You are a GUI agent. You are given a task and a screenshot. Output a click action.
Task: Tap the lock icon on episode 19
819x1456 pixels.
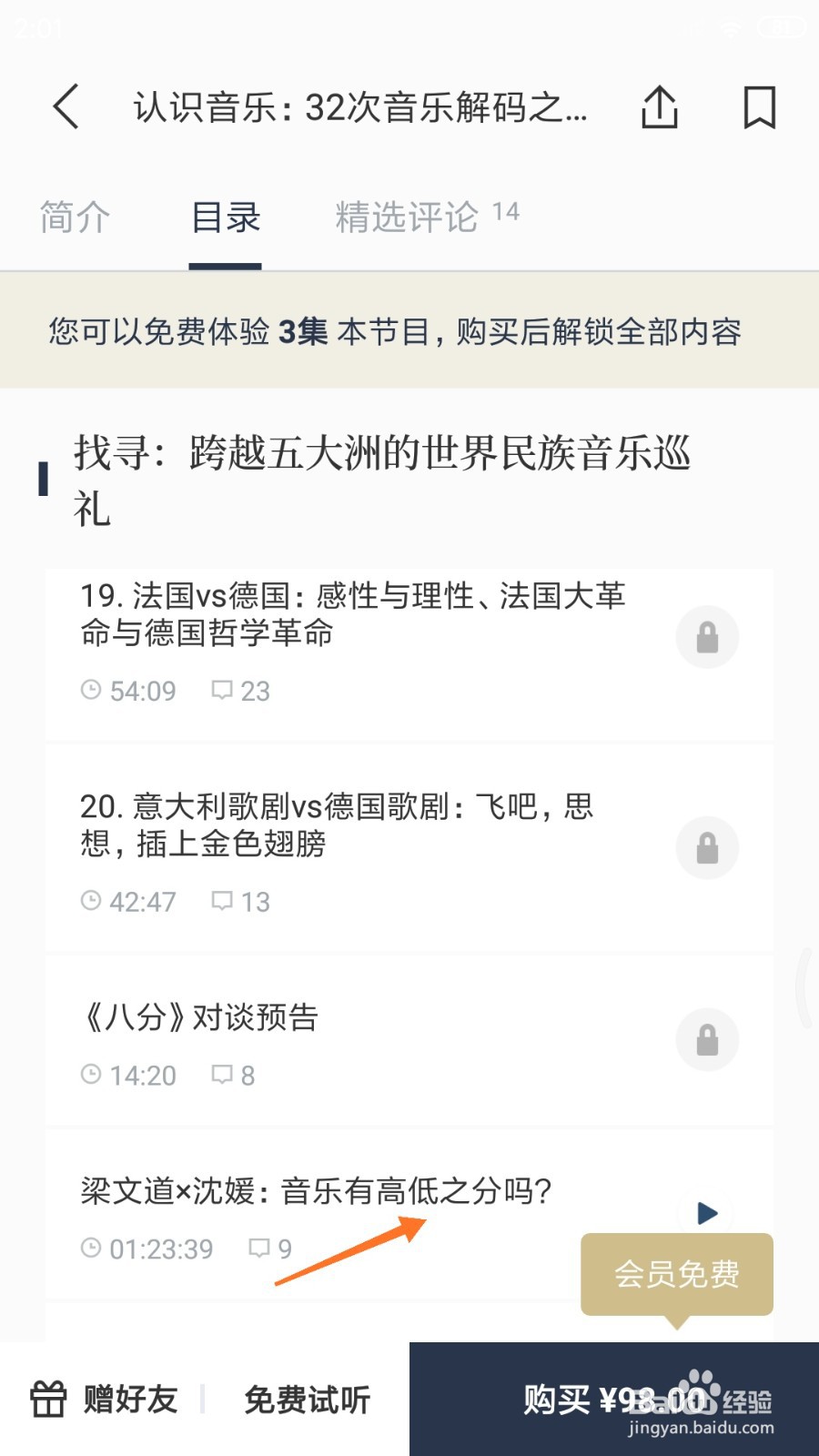coord(708,637)
